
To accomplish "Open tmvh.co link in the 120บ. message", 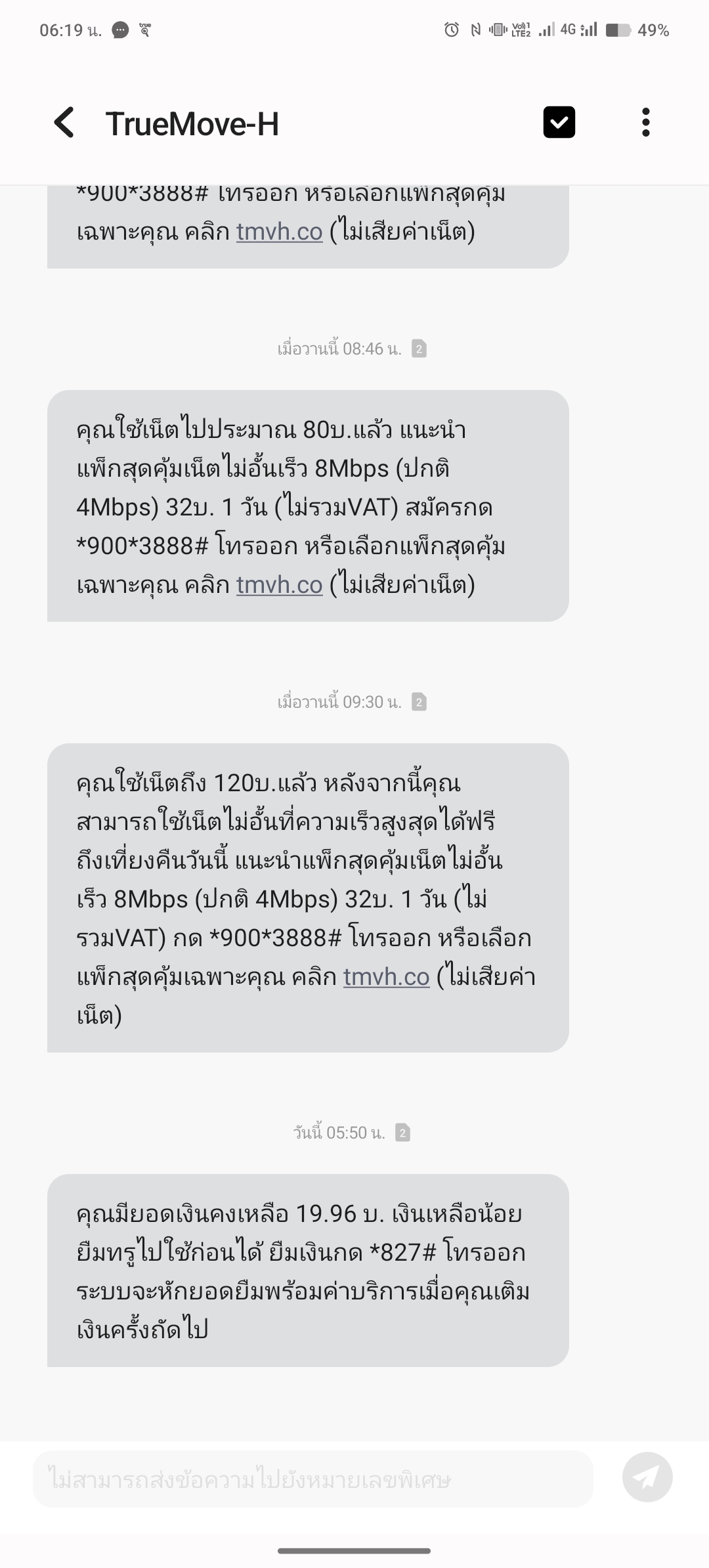I will pyautogui.click(x=387, y=976).
